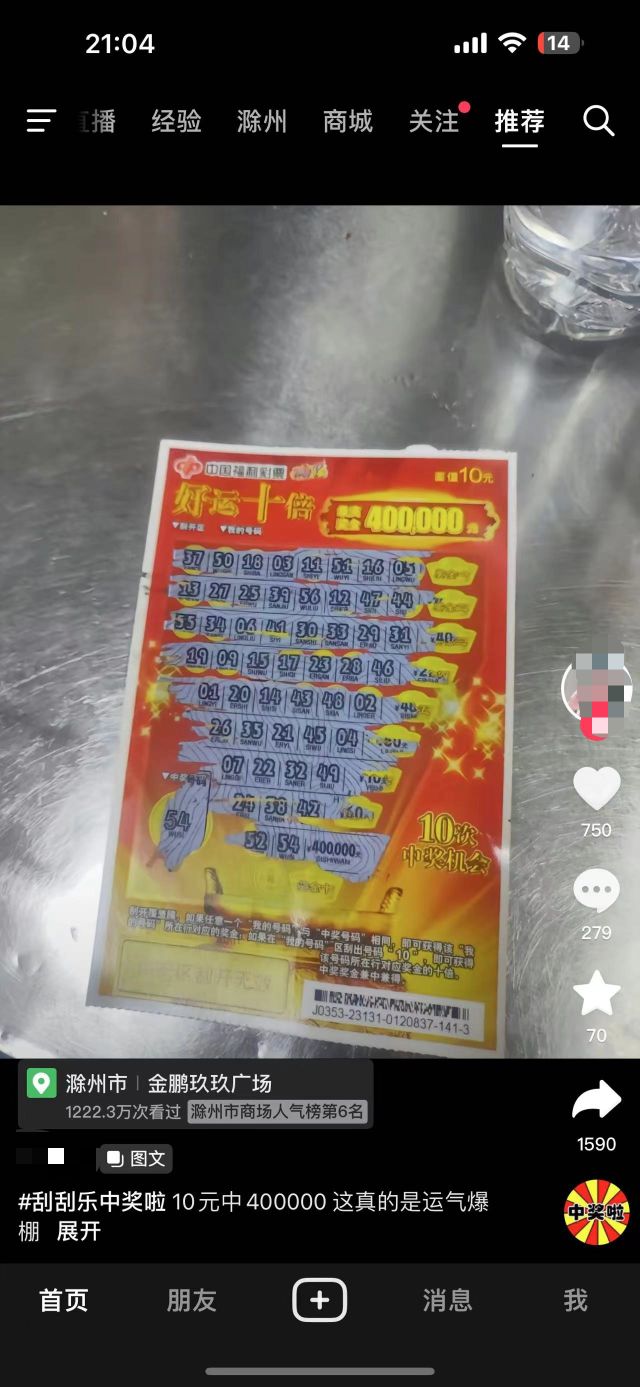Select the 推荐 tab

click(519, 122)
